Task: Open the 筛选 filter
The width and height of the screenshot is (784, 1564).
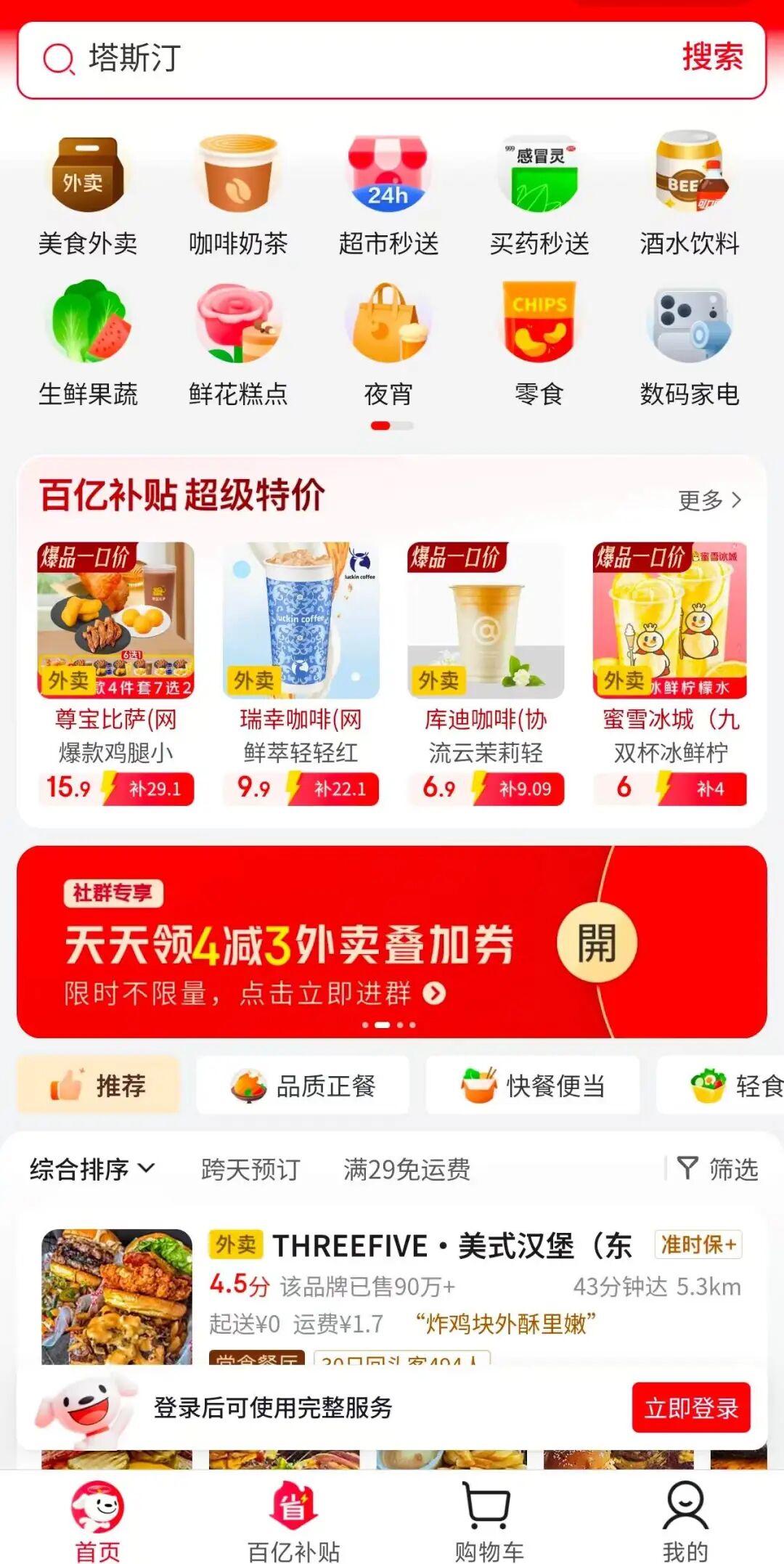Action: tap(718, 1169)
